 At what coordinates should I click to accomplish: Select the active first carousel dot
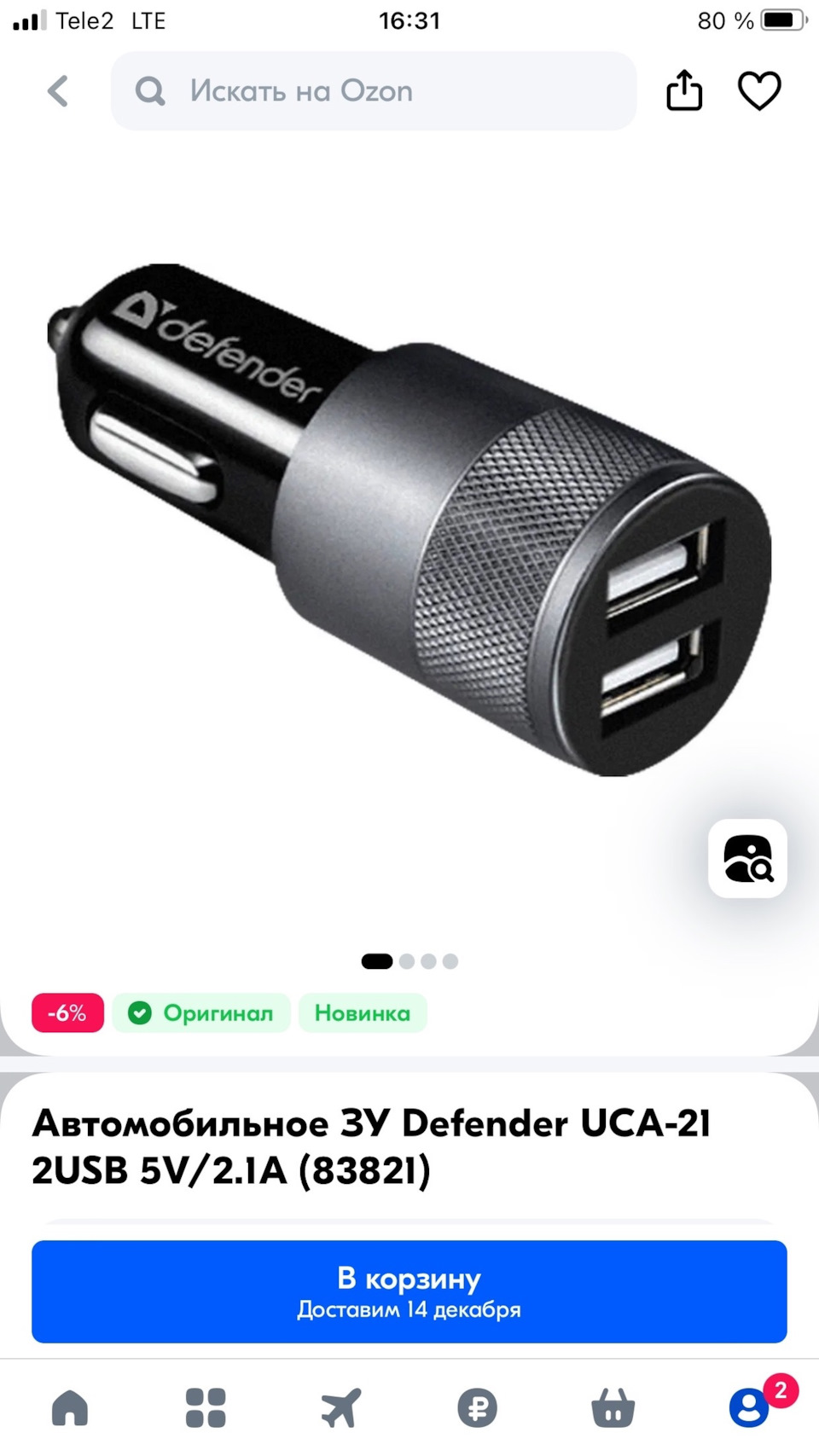pyautogui.click(x=375, y=960)
